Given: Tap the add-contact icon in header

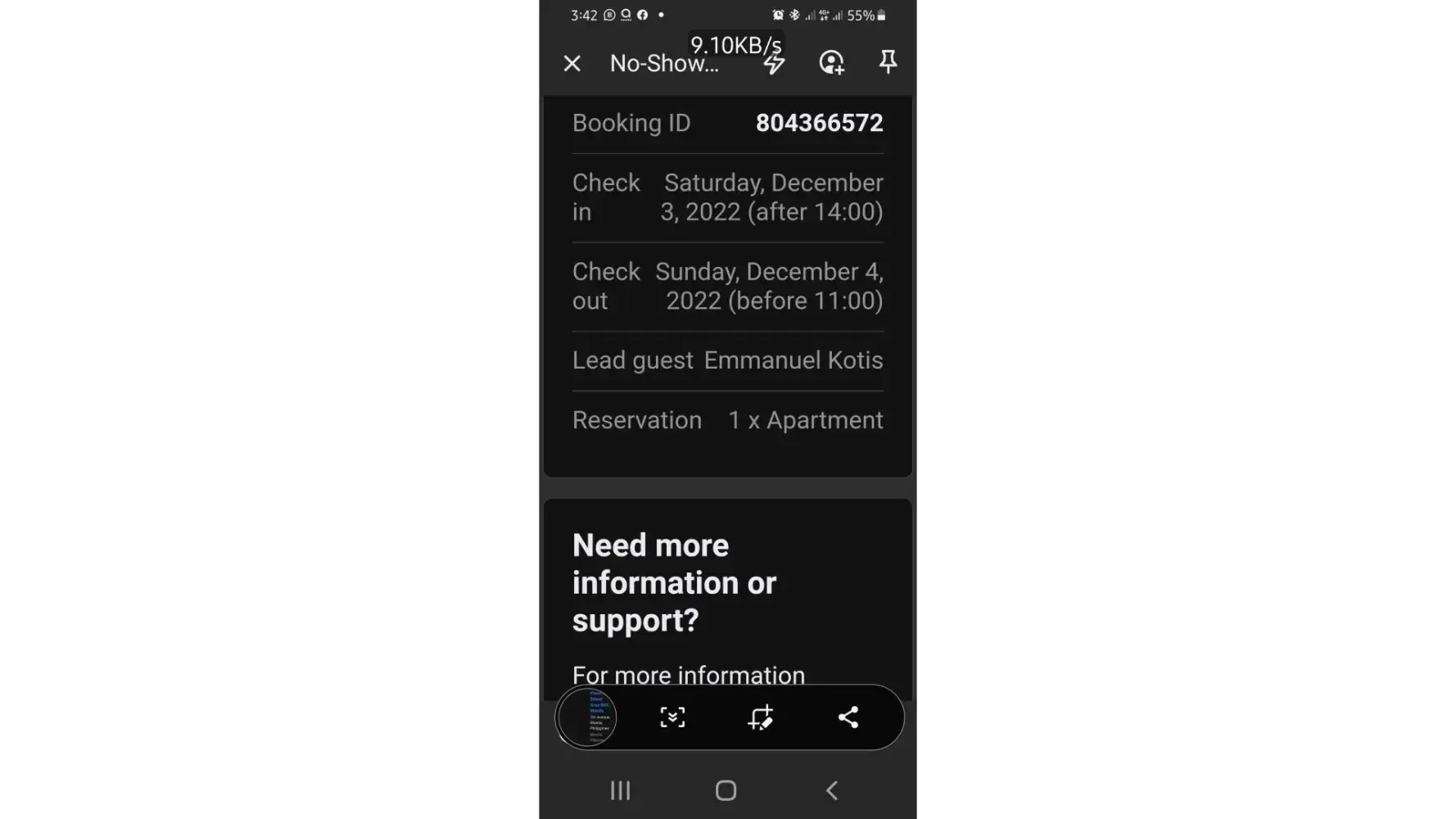Looking at the screenshot, I should (x=831, y=62).
